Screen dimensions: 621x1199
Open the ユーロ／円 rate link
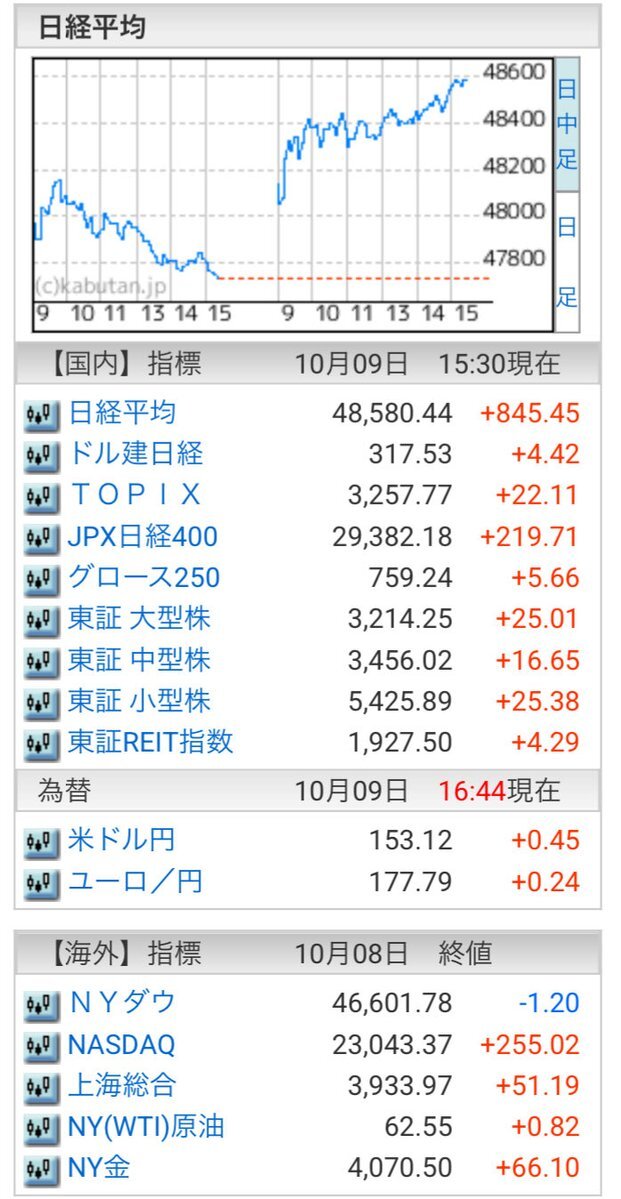[135, 882]
